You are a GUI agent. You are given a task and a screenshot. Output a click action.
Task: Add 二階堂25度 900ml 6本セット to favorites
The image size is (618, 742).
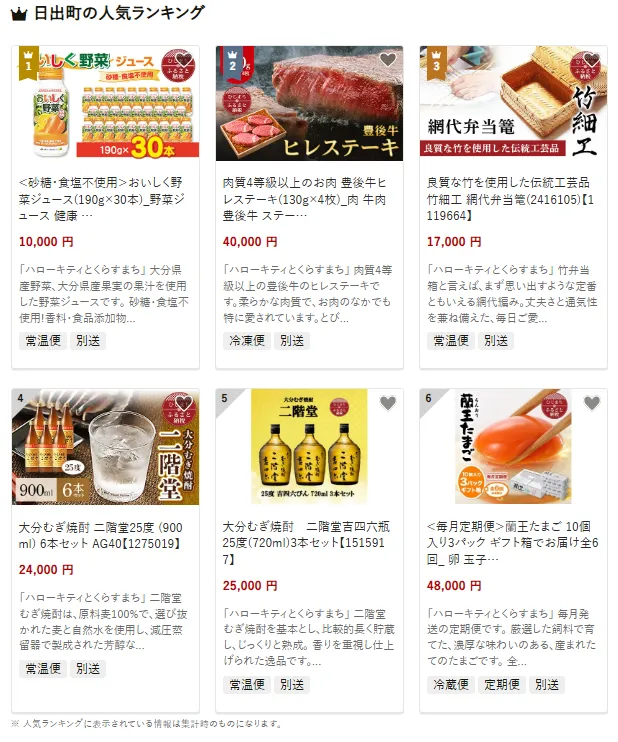[x=183, y=404]
